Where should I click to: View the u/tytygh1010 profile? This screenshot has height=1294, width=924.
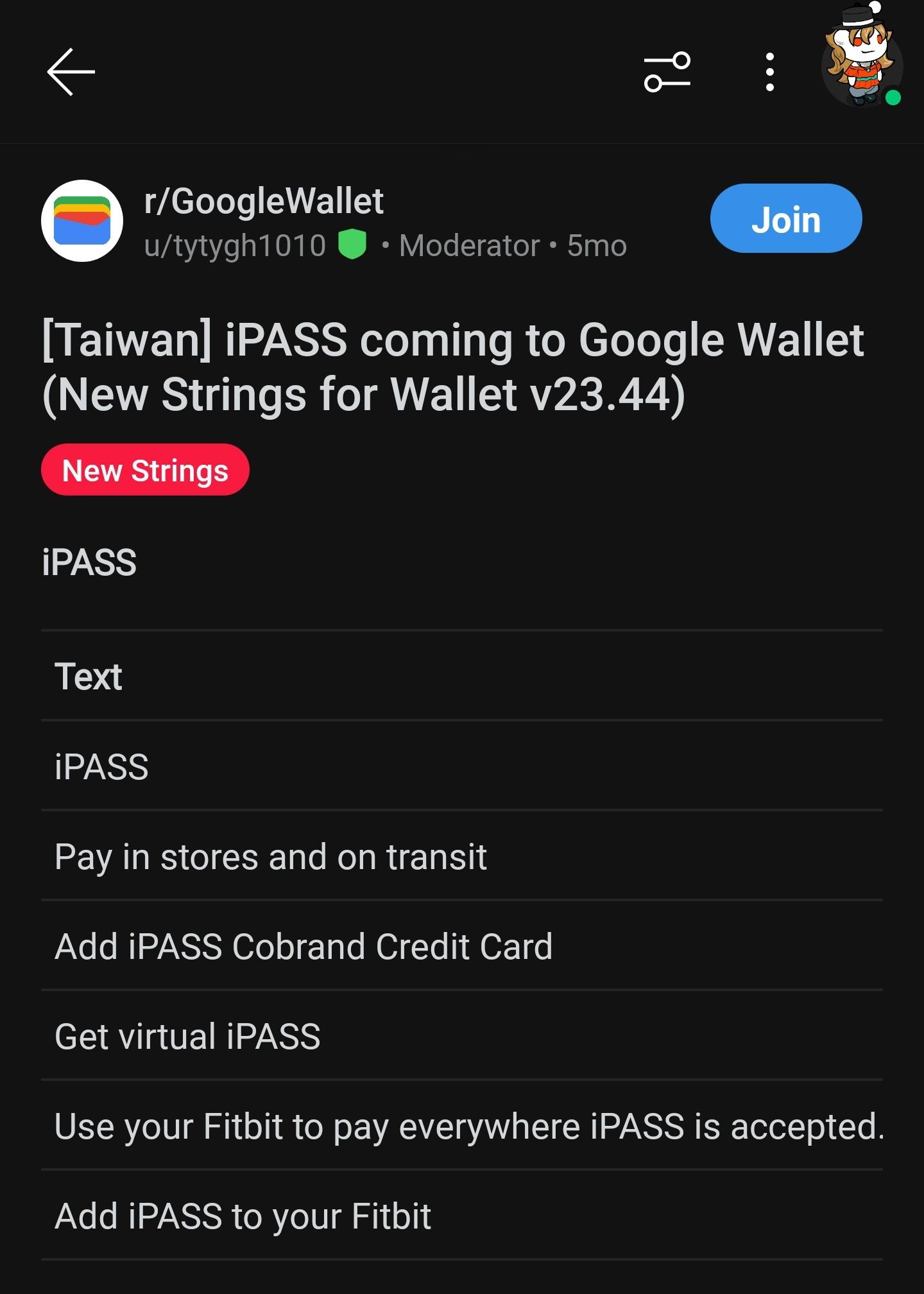(x=235, y=246)
